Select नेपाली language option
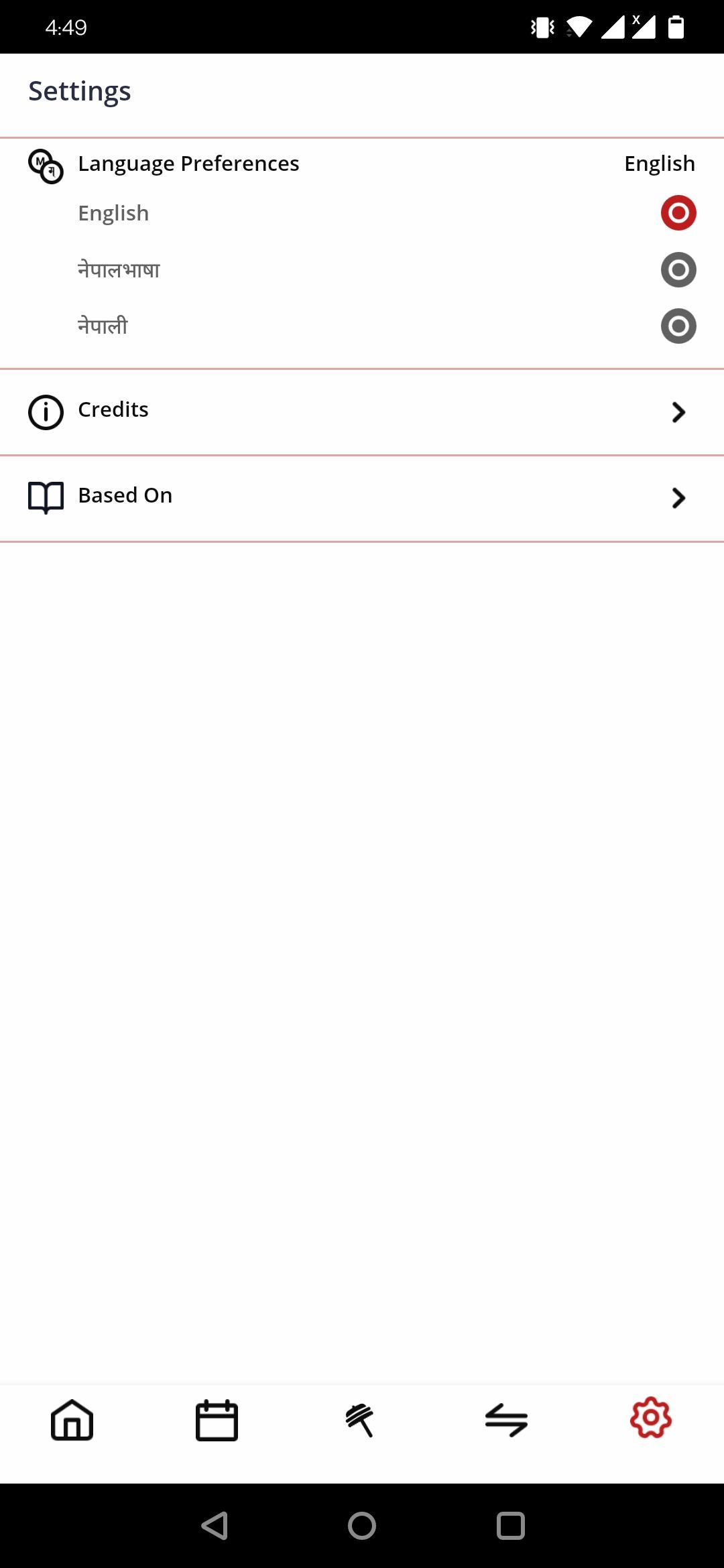This screenshot has height=1568, width=724. (678, 326)
